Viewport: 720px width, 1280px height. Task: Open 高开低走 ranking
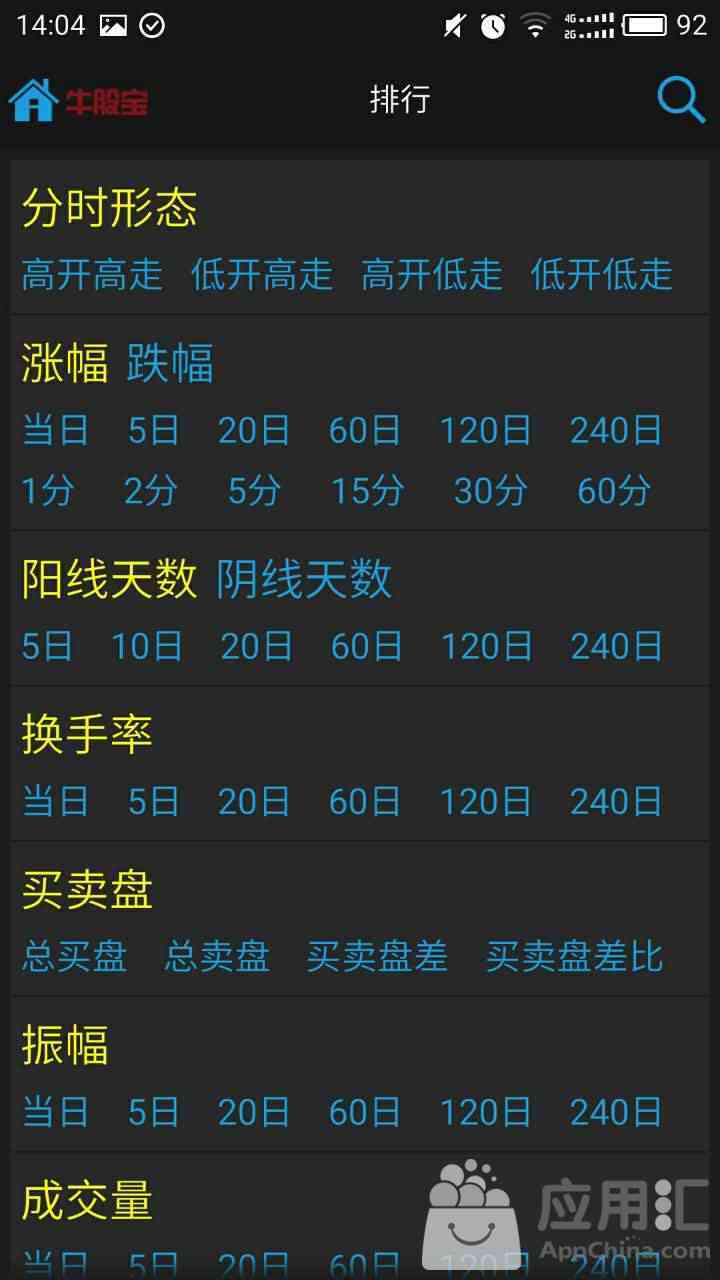coord(432,274)
